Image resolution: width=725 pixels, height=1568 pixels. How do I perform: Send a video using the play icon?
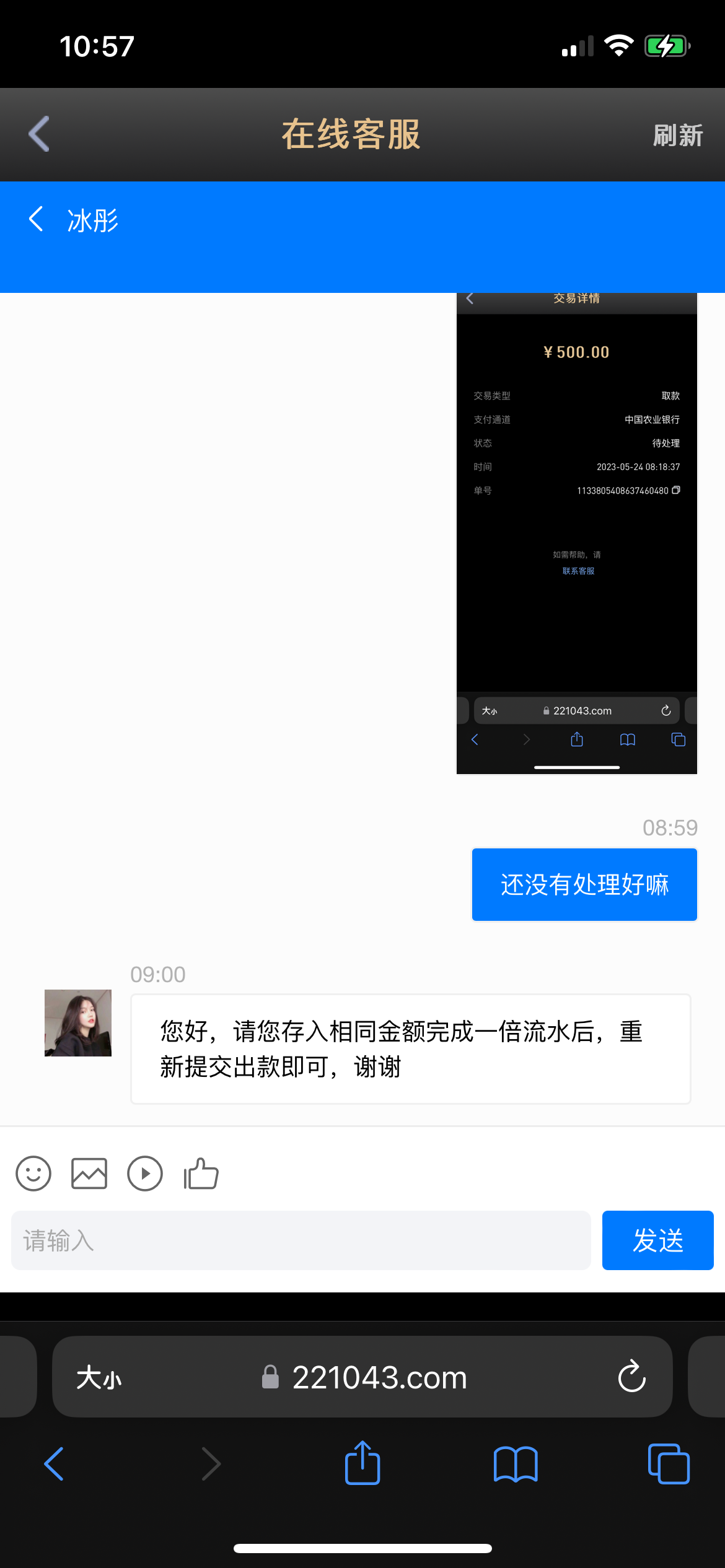tap(145, 1173)
